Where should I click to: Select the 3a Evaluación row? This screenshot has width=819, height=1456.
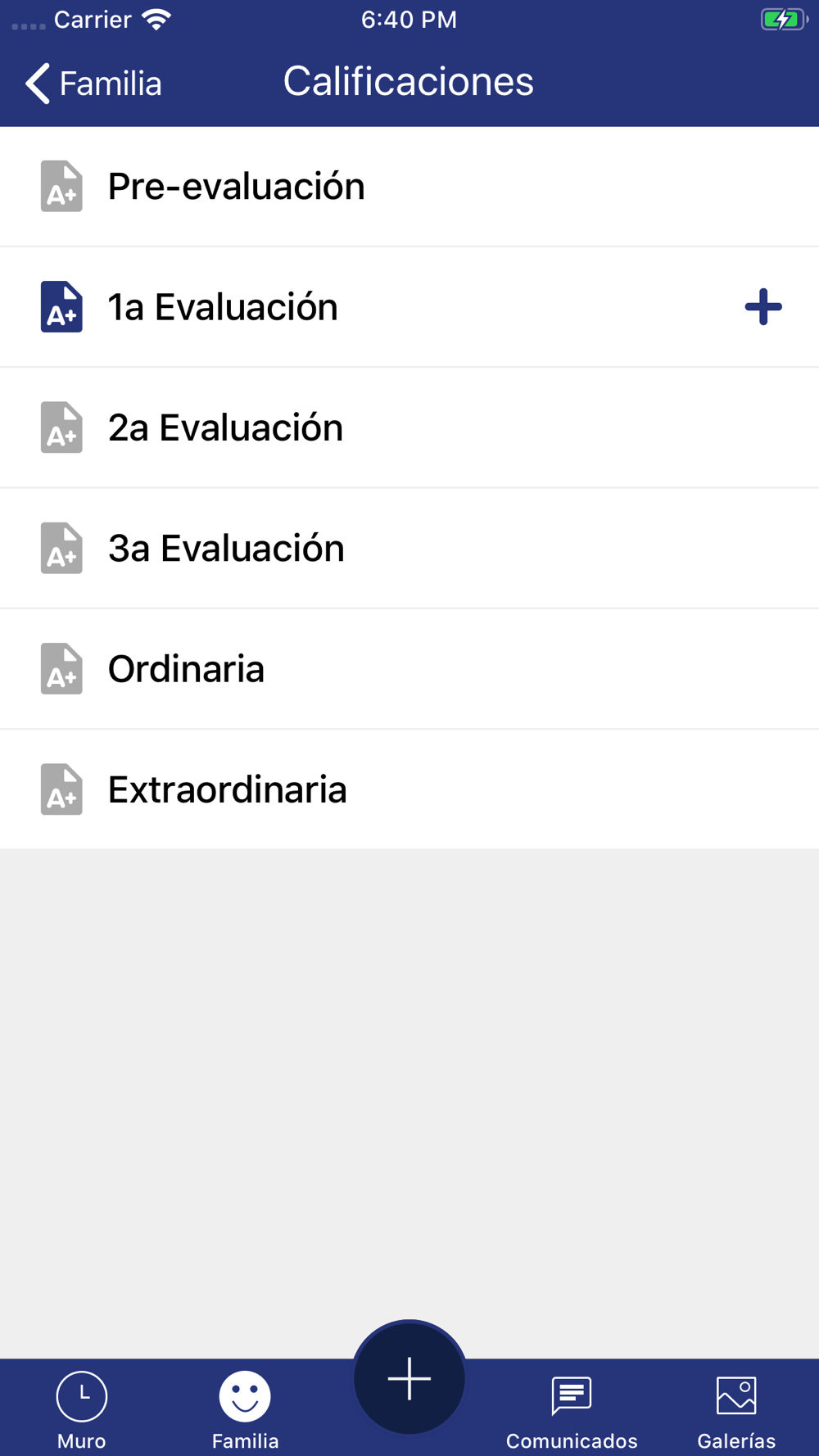409,548
